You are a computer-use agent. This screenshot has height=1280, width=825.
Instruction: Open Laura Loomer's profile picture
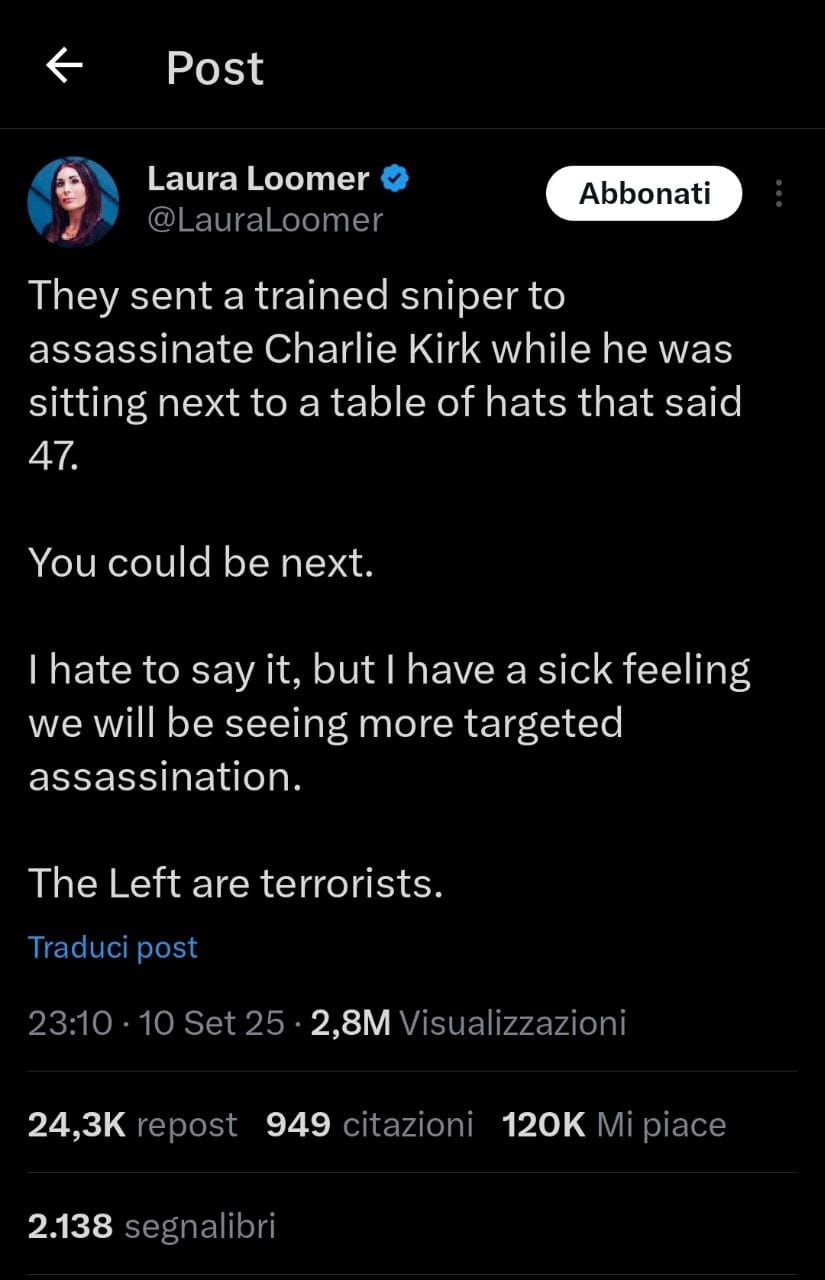point(73,201)
